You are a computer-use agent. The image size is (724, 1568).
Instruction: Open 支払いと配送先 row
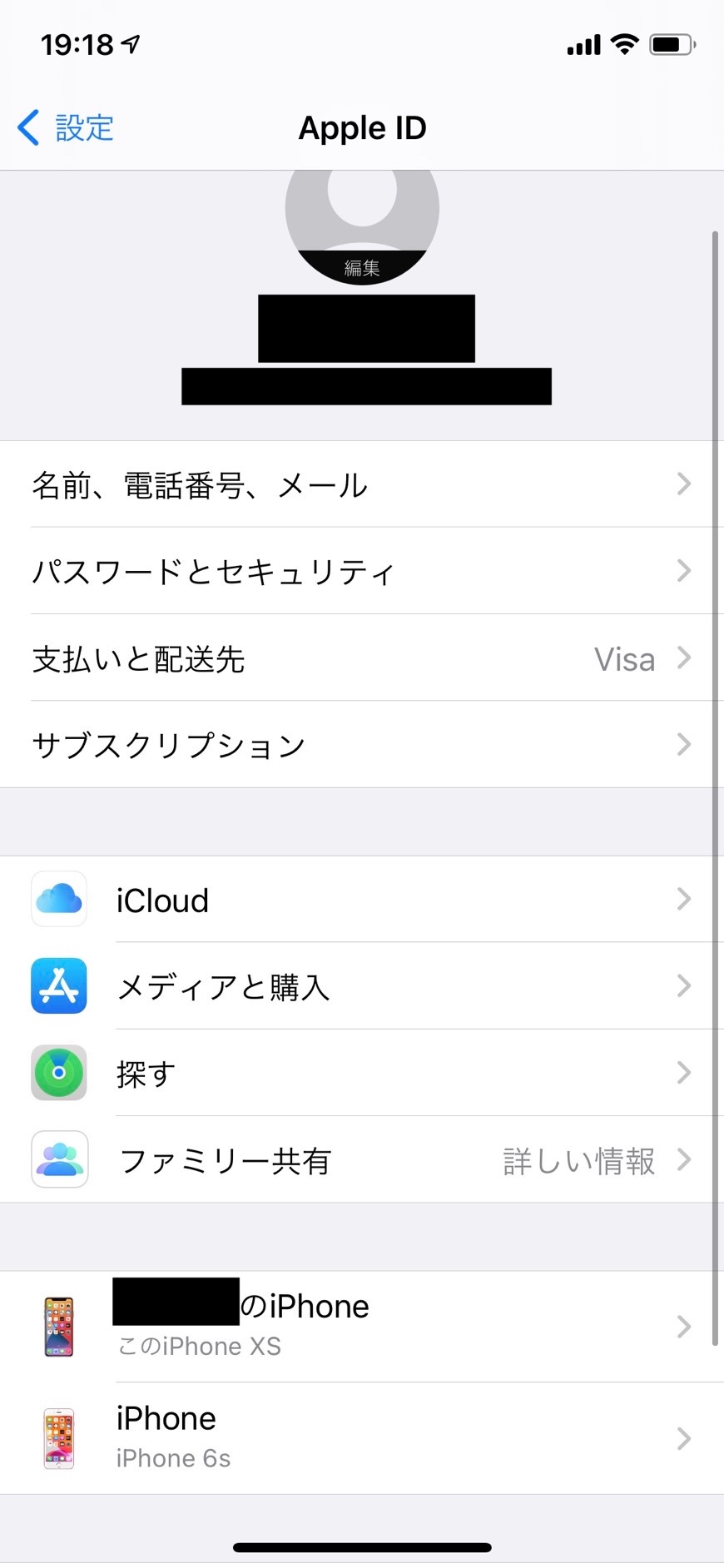362,658
